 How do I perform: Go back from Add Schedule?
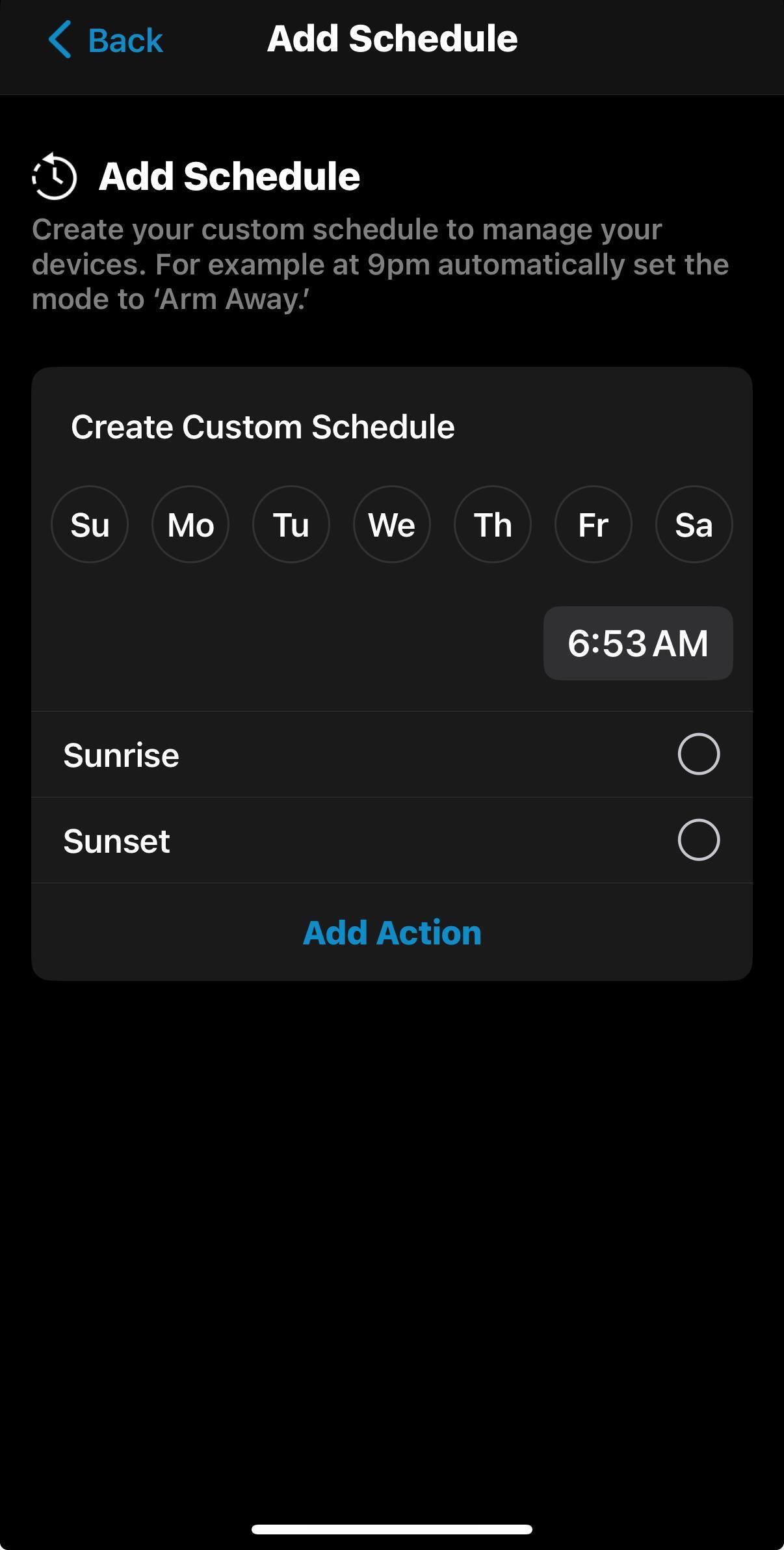105,40
